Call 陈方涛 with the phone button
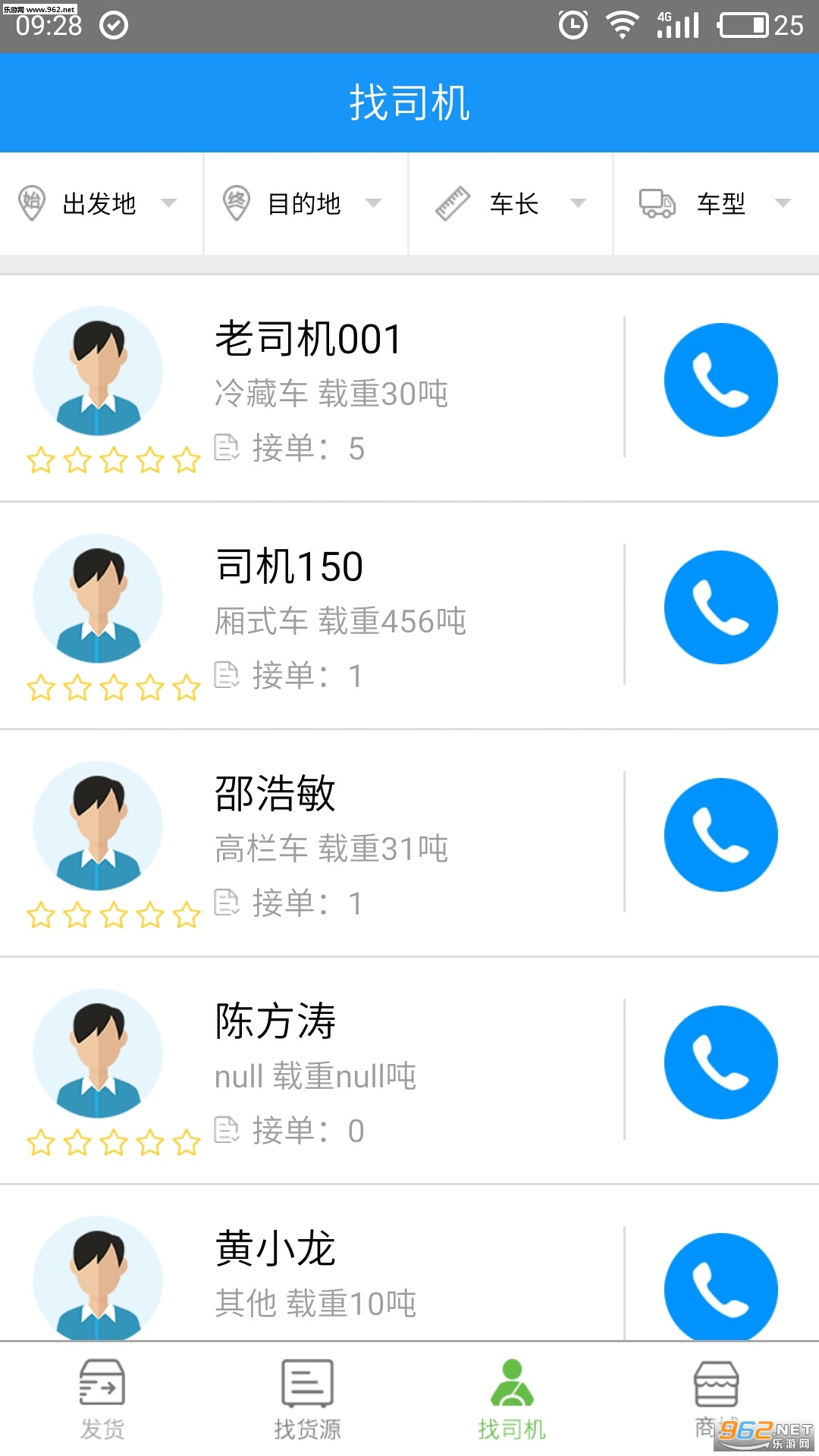 click(720, 1062)
